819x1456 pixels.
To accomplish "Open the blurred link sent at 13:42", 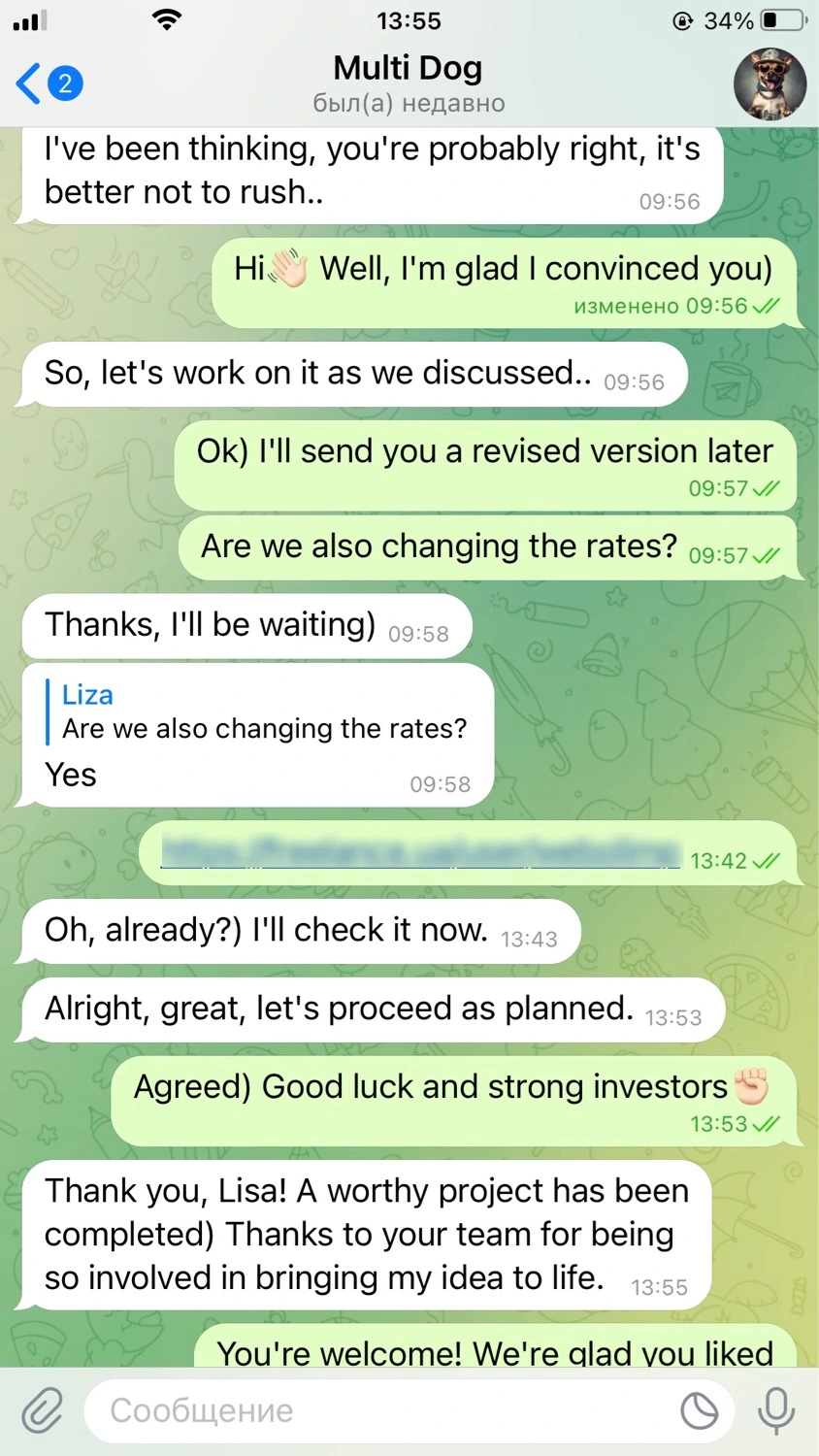I will pos(421,852).
